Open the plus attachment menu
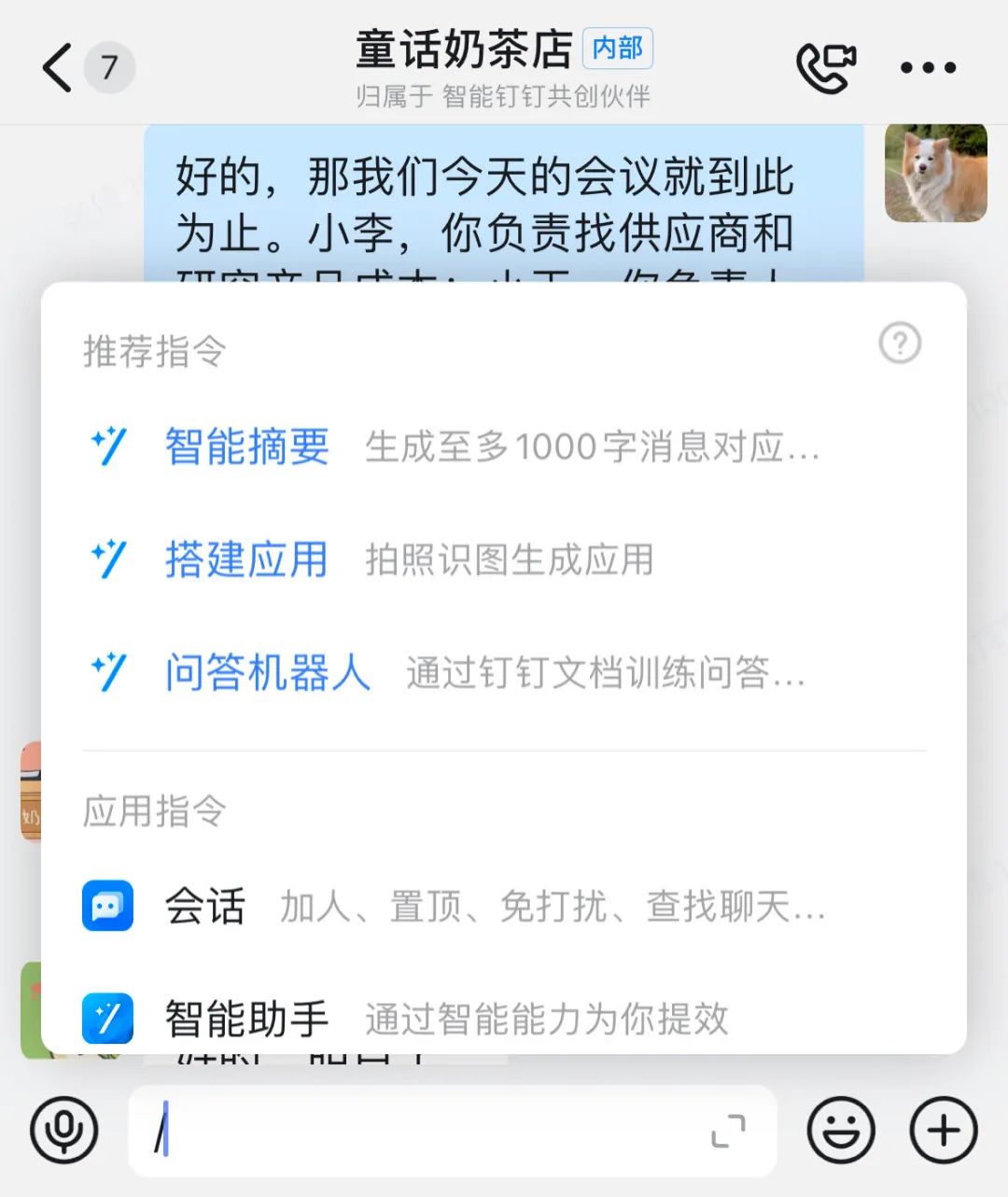 click(x=942, y=1130)
